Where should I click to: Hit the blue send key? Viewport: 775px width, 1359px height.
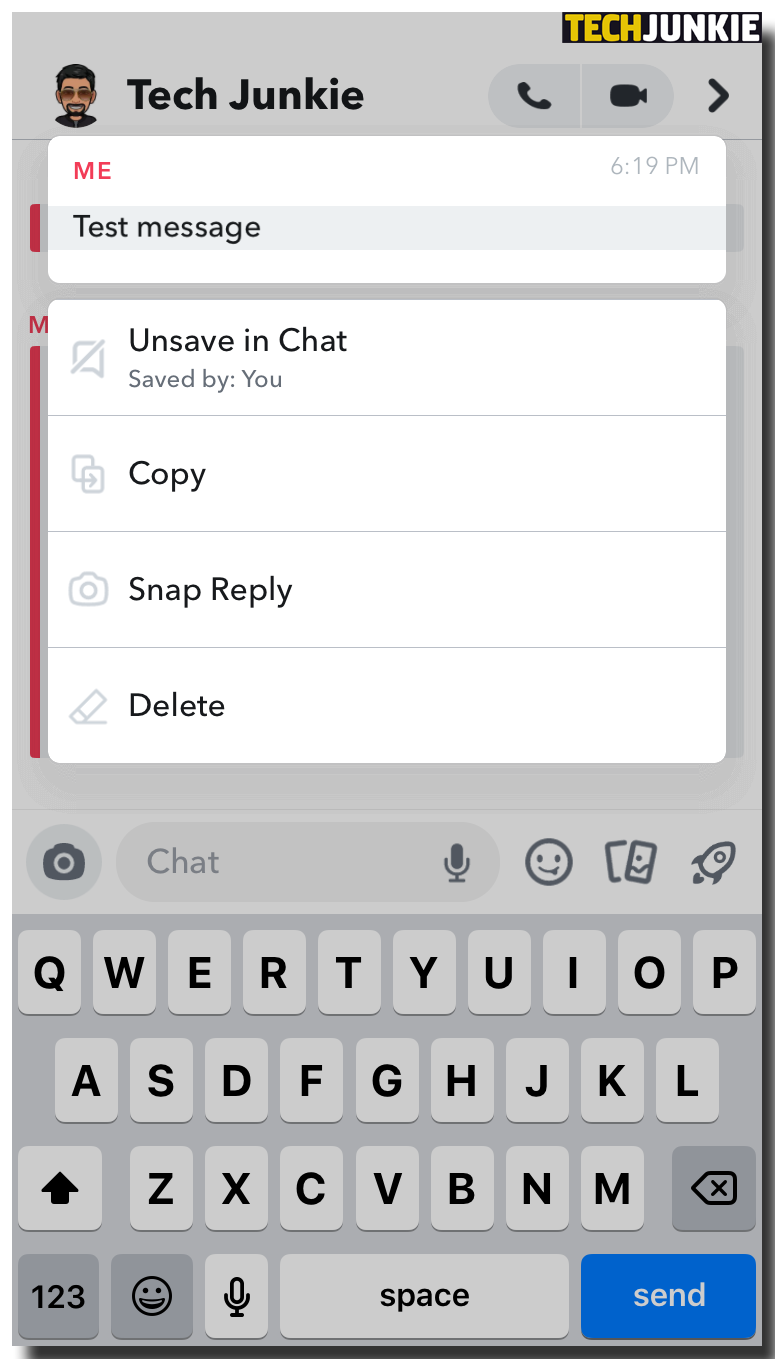(668, 1296)
